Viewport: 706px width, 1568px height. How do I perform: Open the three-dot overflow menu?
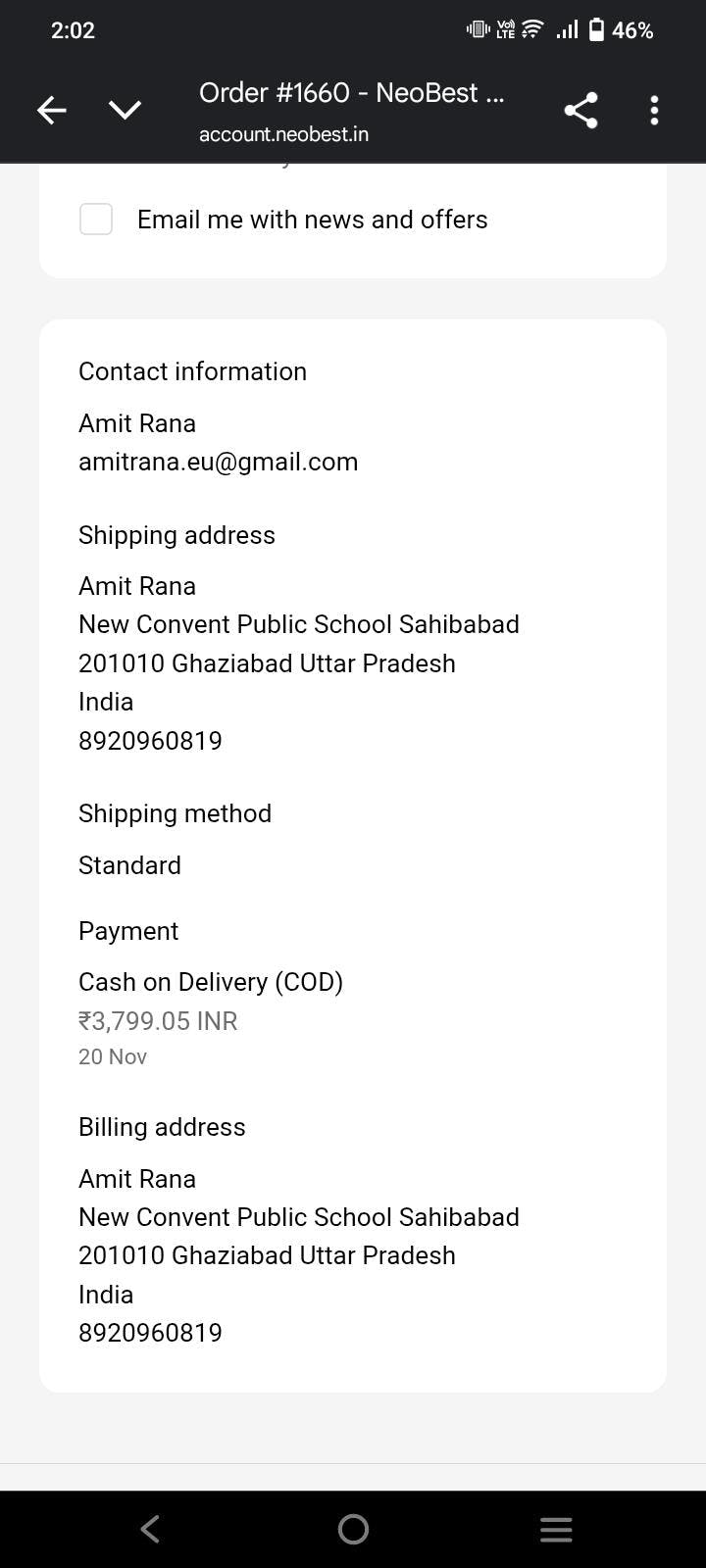click(x=654, y=110)
